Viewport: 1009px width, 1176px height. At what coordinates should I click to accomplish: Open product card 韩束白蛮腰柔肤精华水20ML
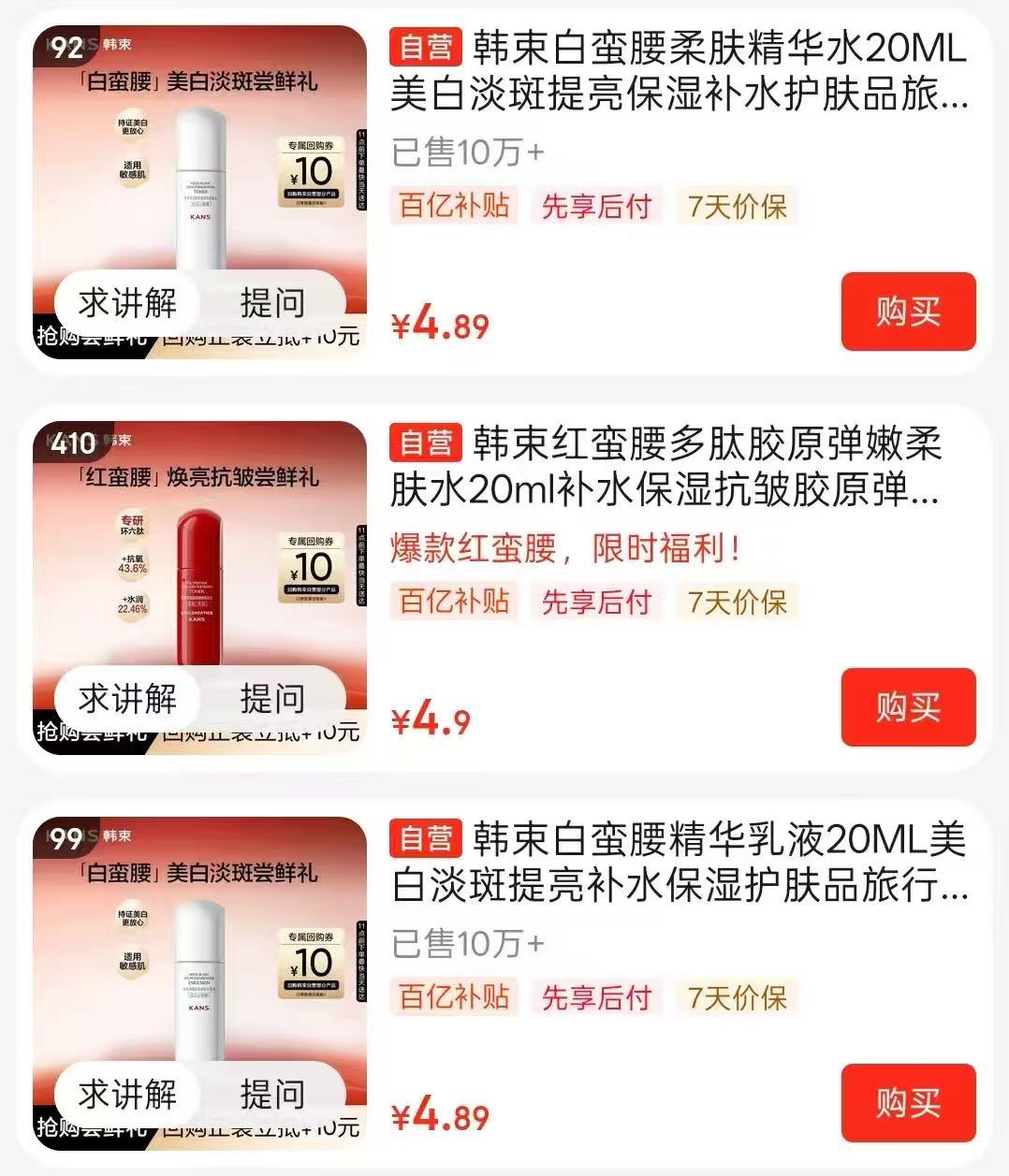click(x=679, y=71)
